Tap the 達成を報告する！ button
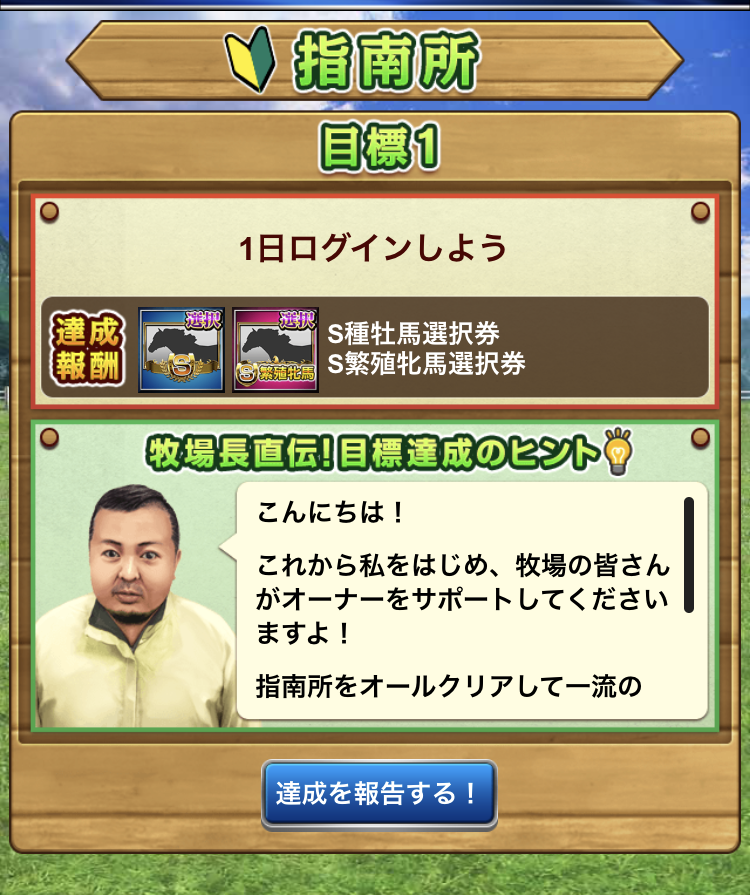750x895 pixels. point(379,794)
